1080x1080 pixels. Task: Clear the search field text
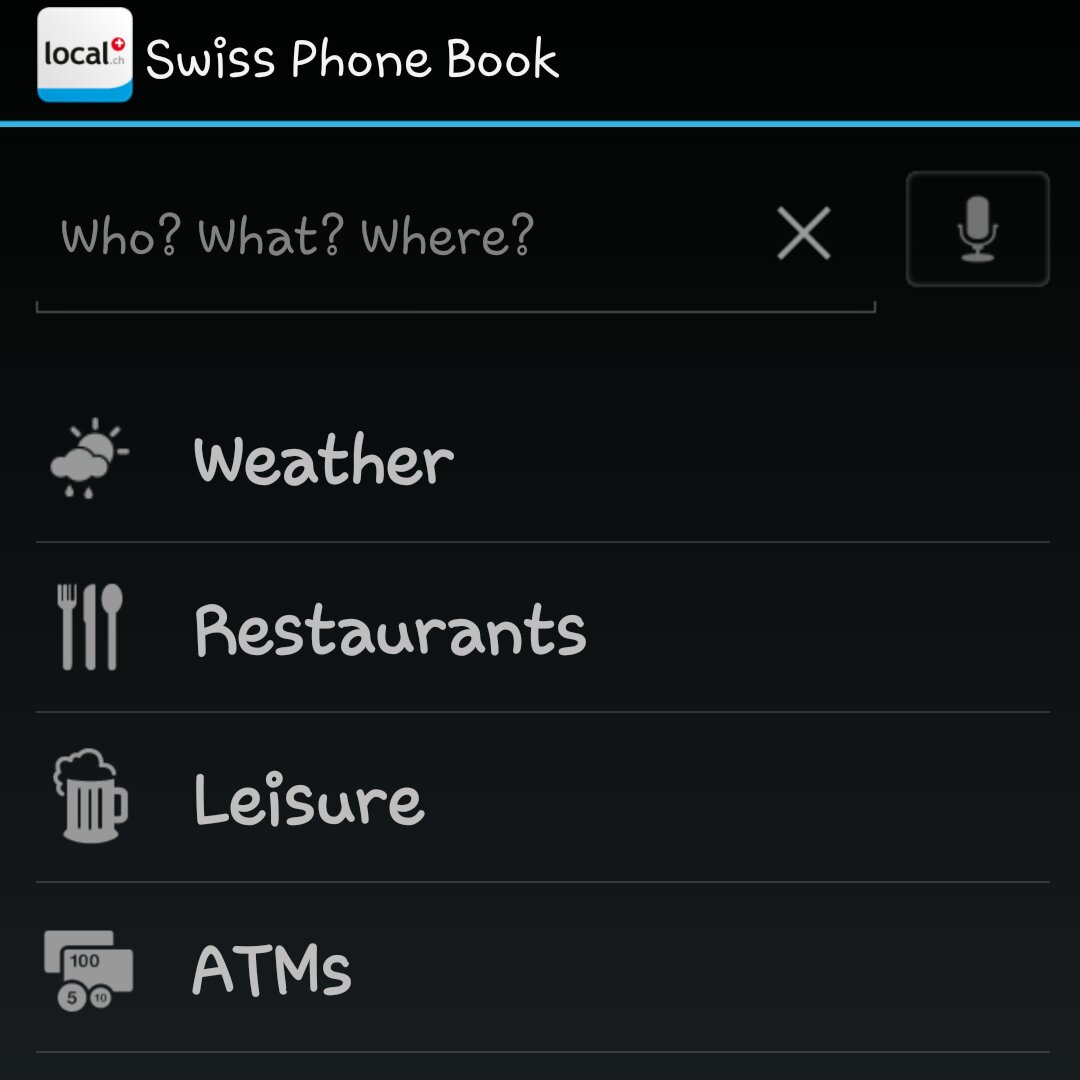point(804,235)
